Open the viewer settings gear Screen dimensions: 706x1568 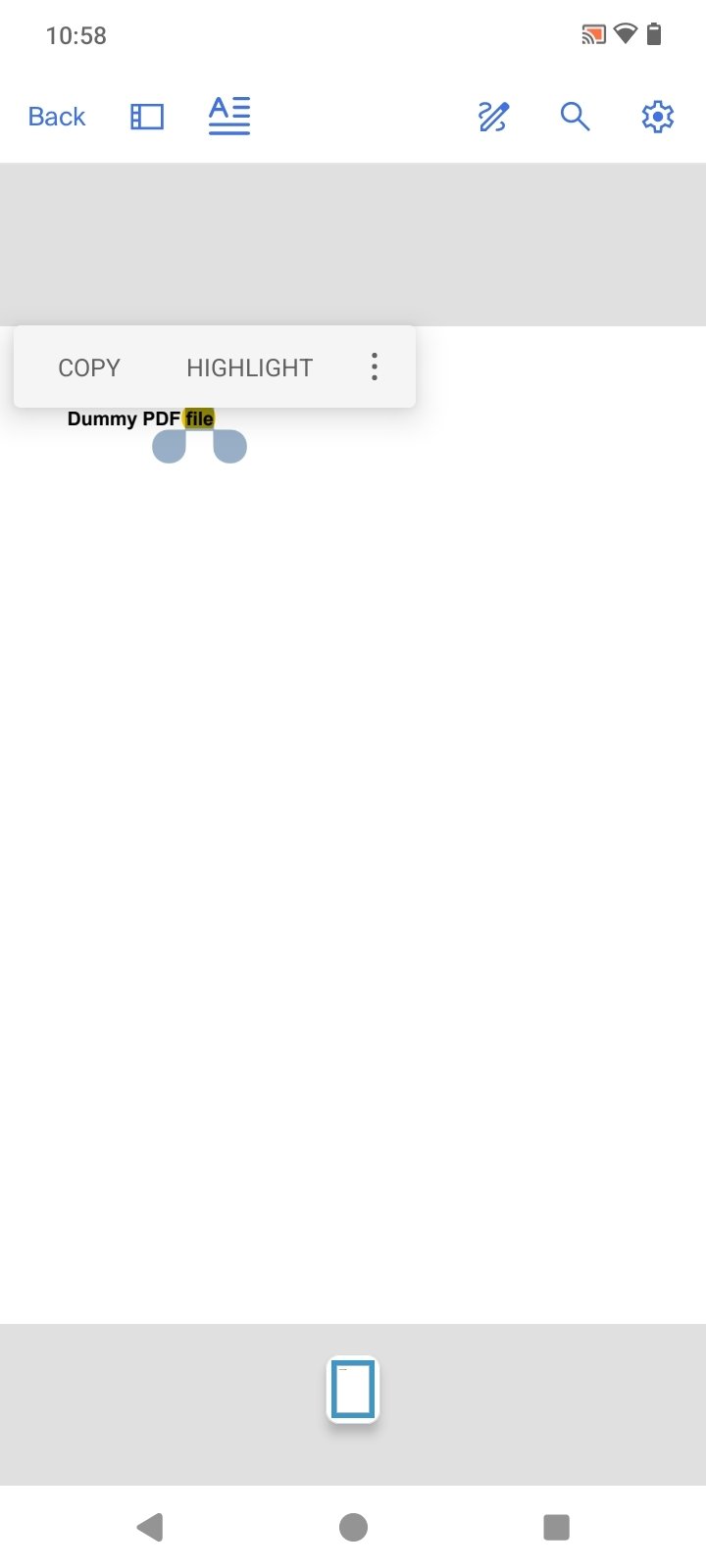coord(657,117)
